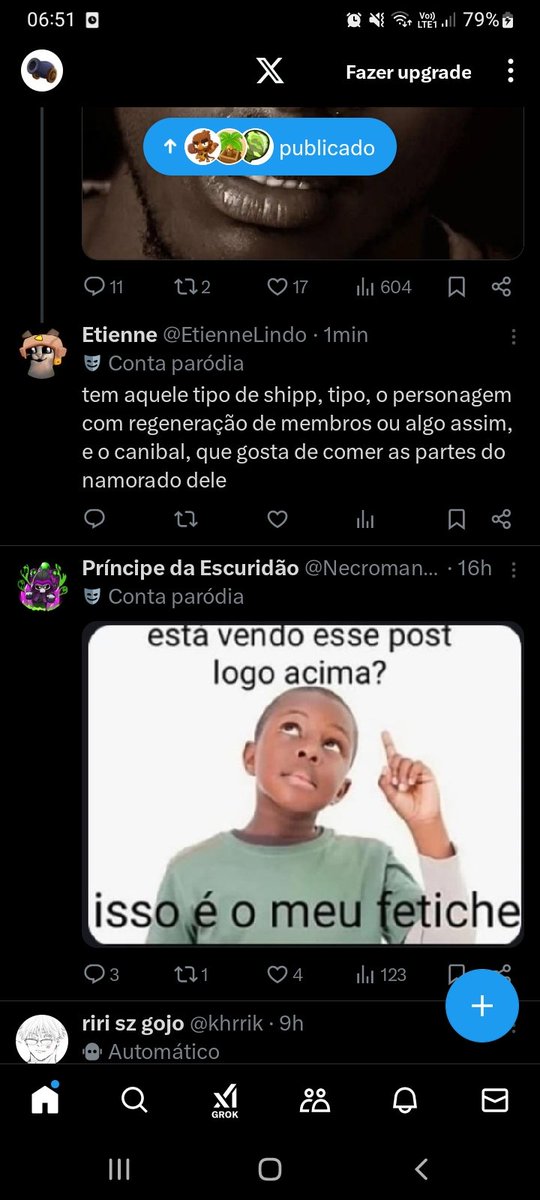Tap the Fazer upgrade button
This screenshot has height=1200, width=540.
tap(408, 72)
